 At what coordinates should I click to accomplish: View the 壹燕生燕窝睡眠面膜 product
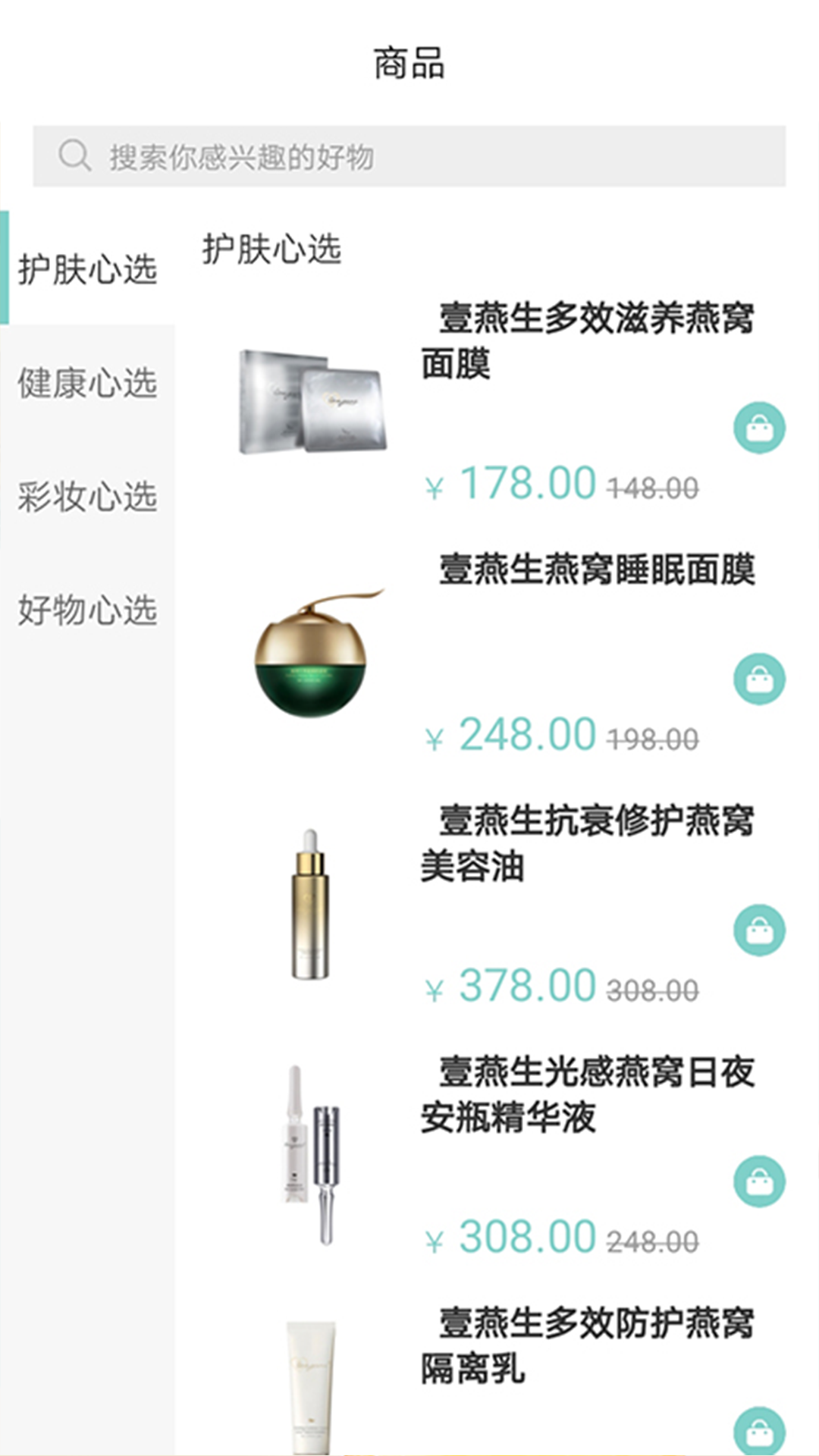(597, 570)
